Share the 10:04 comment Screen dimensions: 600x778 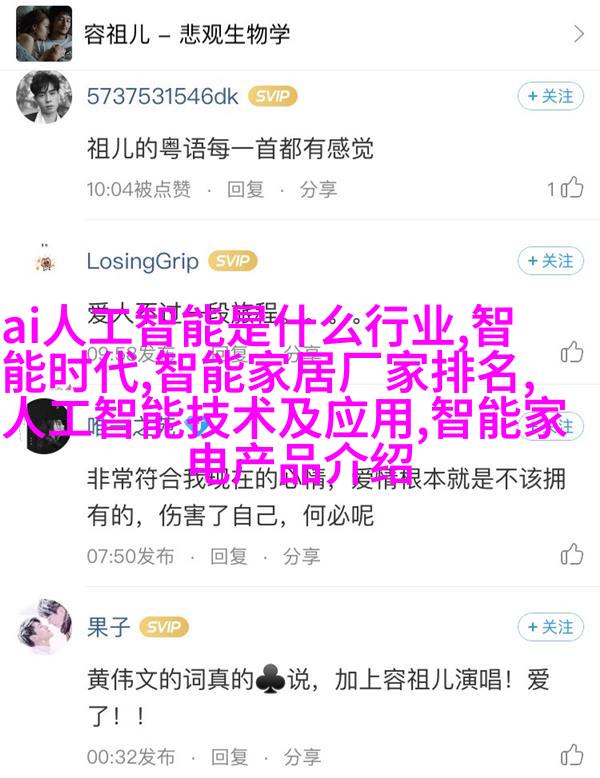pos(318,188)
